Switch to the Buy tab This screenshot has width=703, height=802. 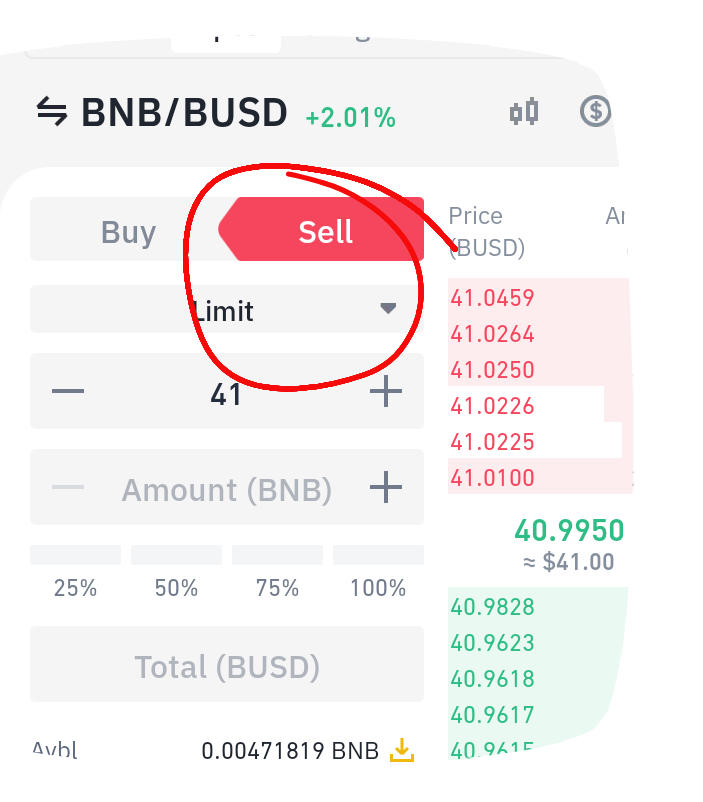point(128,232)
